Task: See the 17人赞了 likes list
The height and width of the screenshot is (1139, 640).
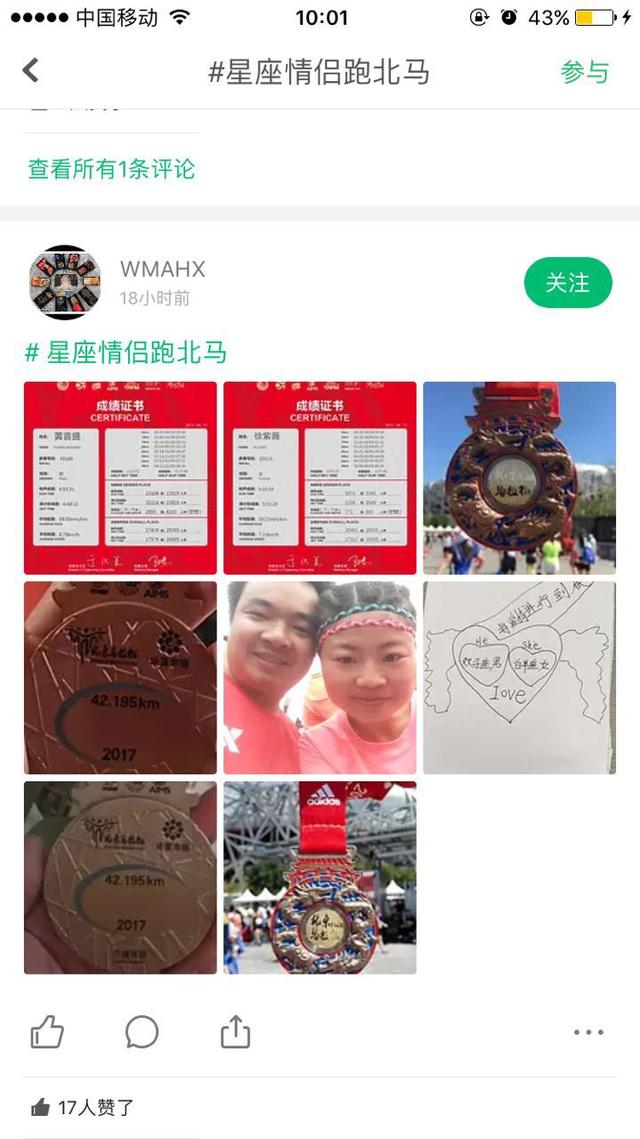Action: click(84, 1107)
